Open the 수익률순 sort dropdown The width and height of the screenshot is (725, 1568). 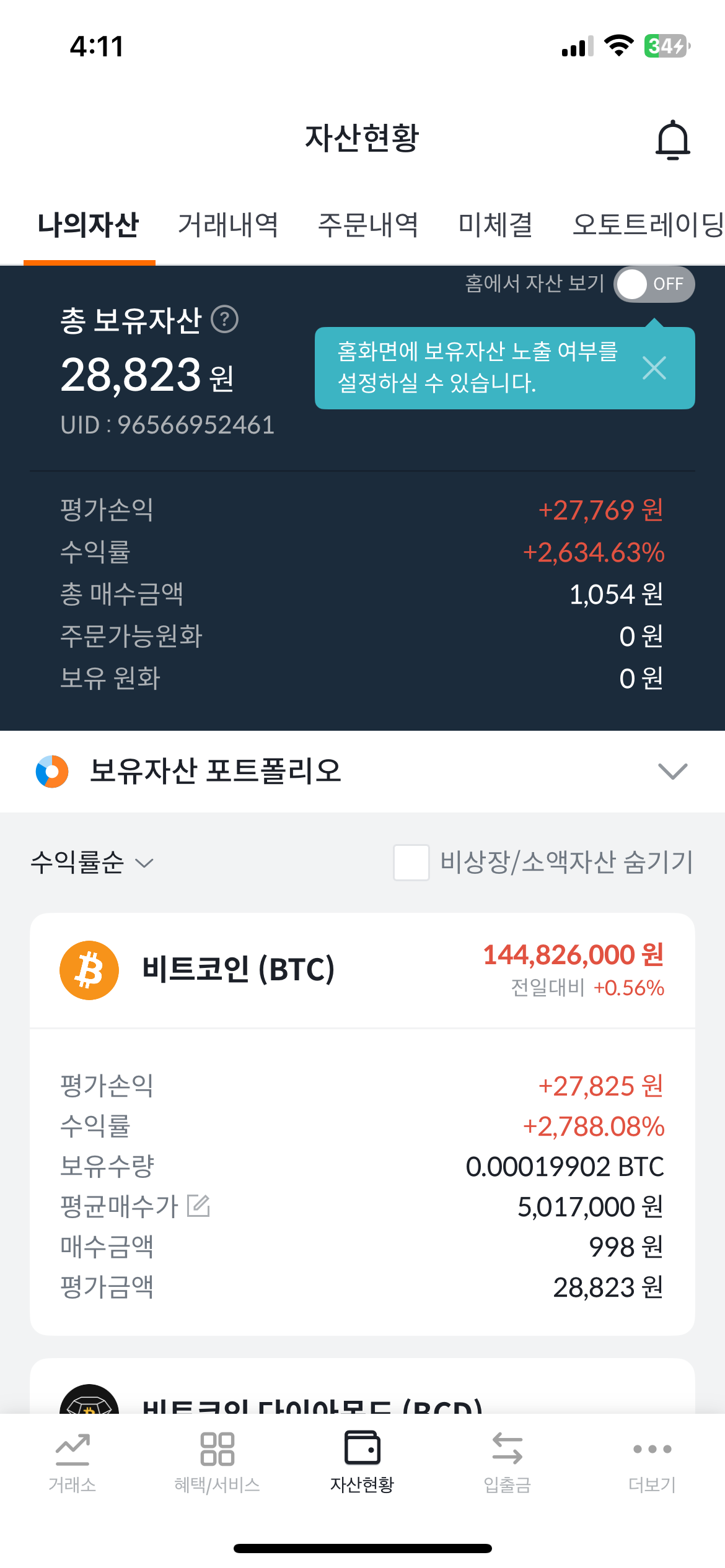click(x=92, y=863)
